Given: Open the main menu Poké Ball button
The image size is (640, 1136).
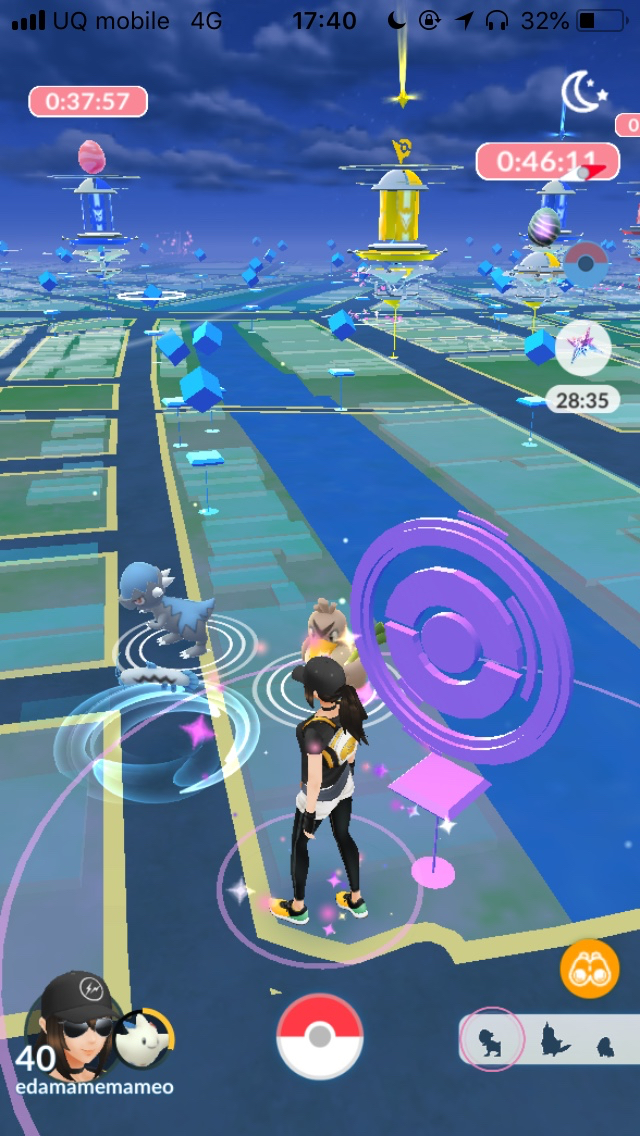Looking at the screenshot, I should pos(319,1036).
